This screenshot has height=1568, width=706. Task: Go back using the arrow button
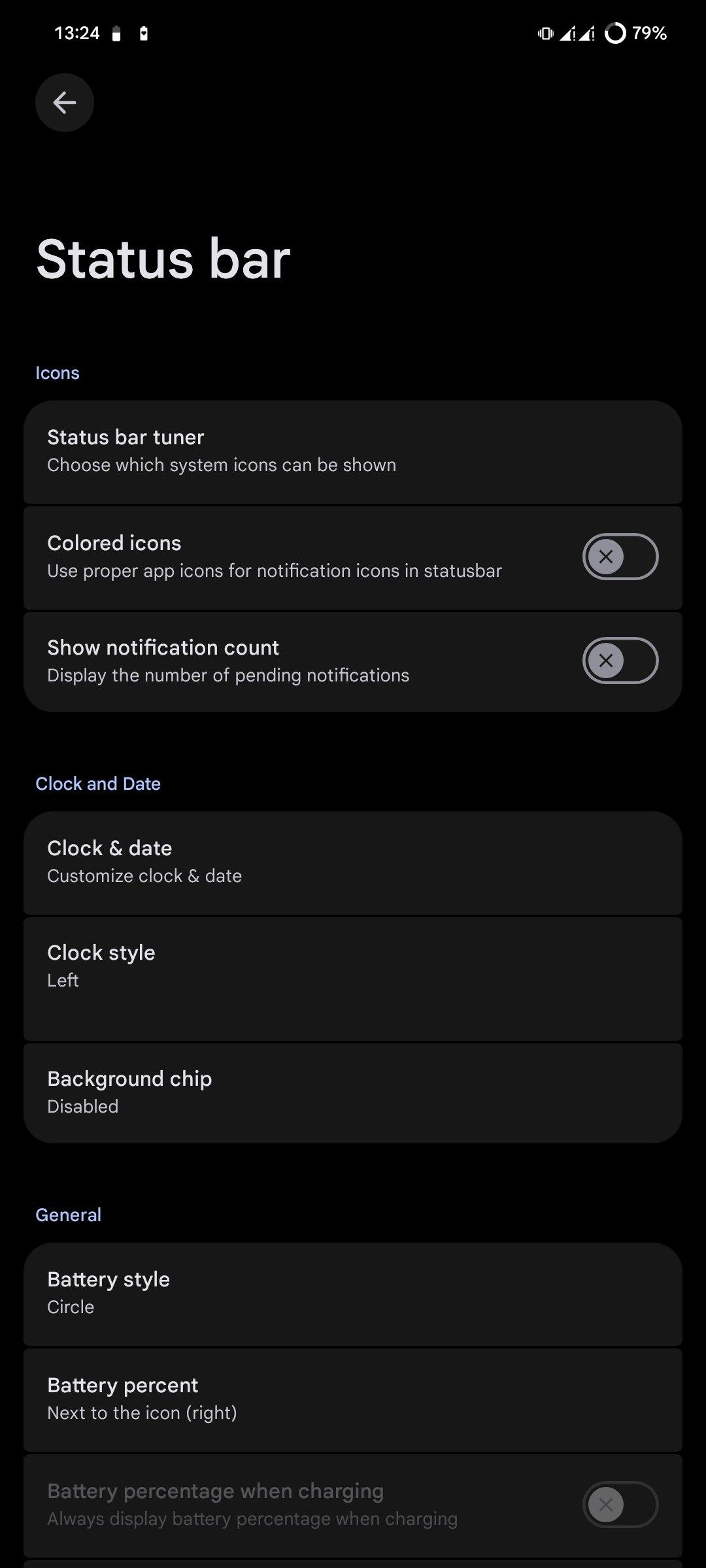(x=64, y=103)
